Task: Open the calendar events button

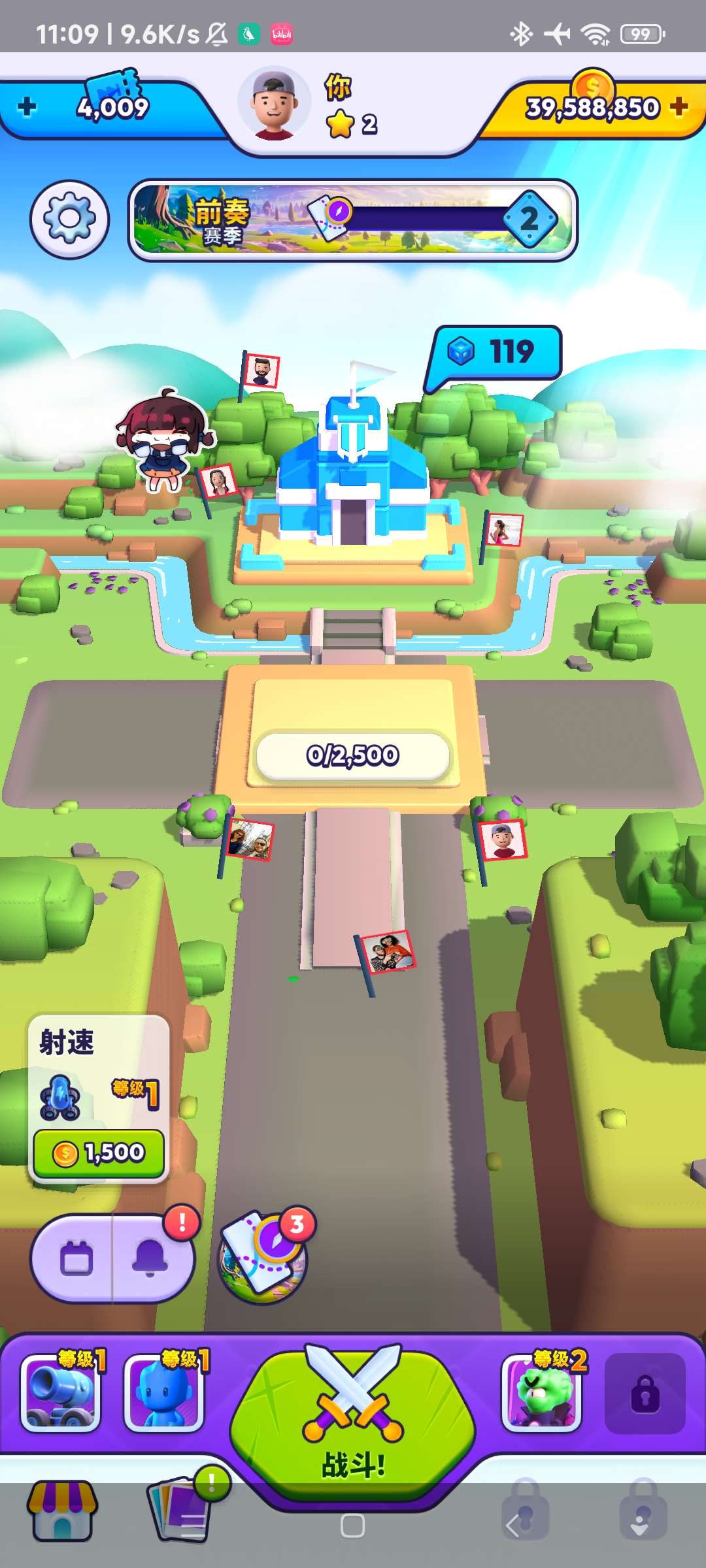Action: 76,1258
